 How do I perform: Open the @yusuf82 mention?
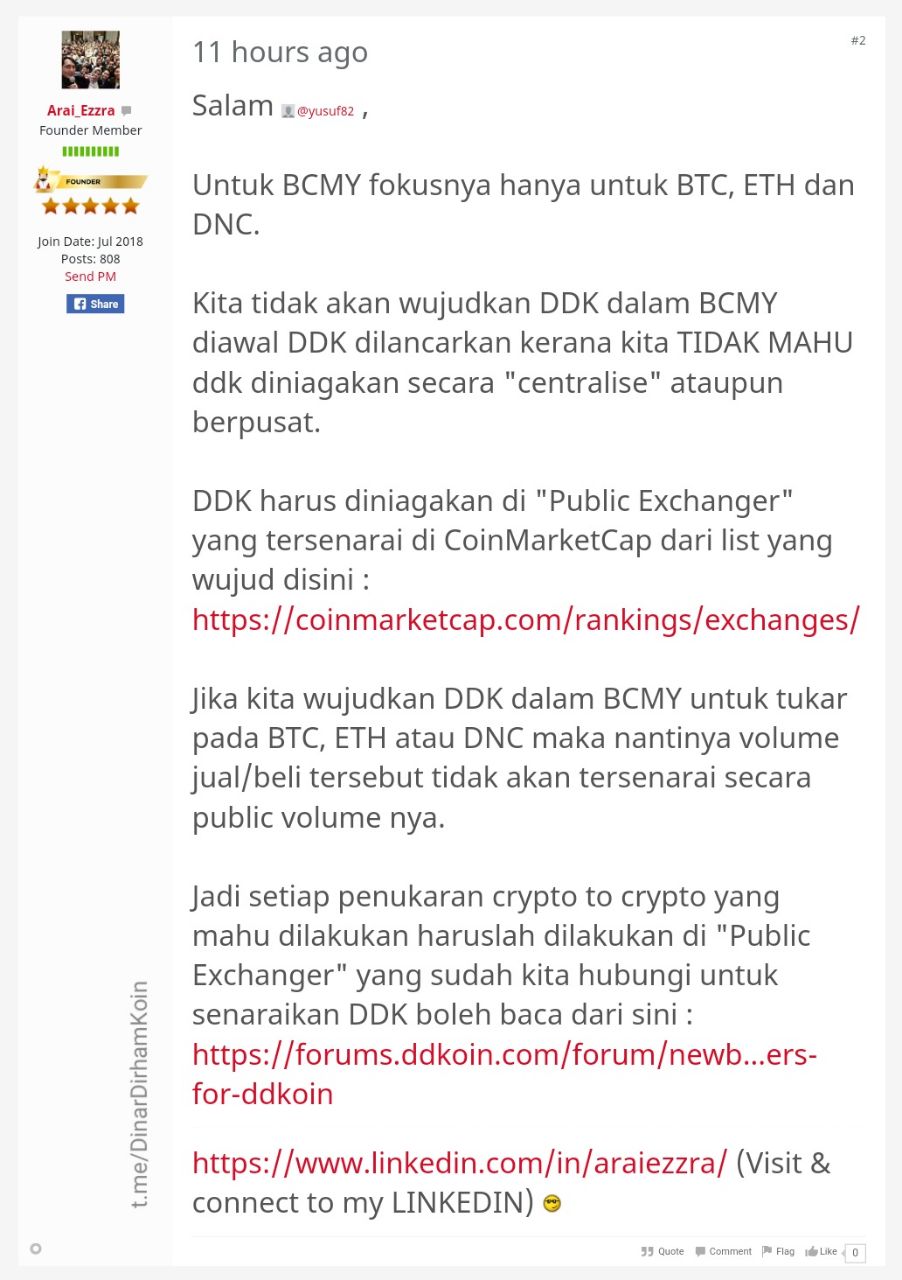(325, 111)
